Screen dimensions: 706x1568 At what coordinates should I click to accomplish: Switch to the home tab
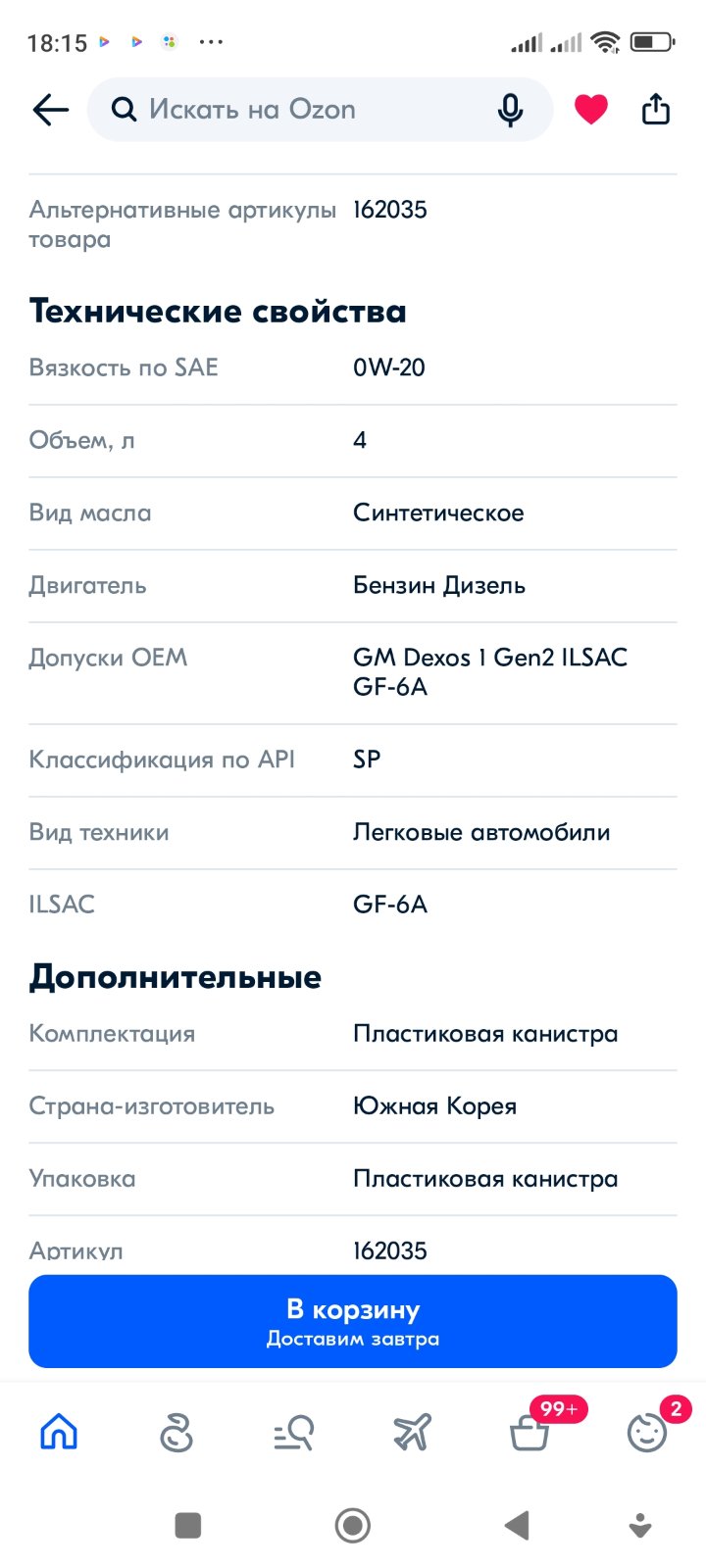59,1433
